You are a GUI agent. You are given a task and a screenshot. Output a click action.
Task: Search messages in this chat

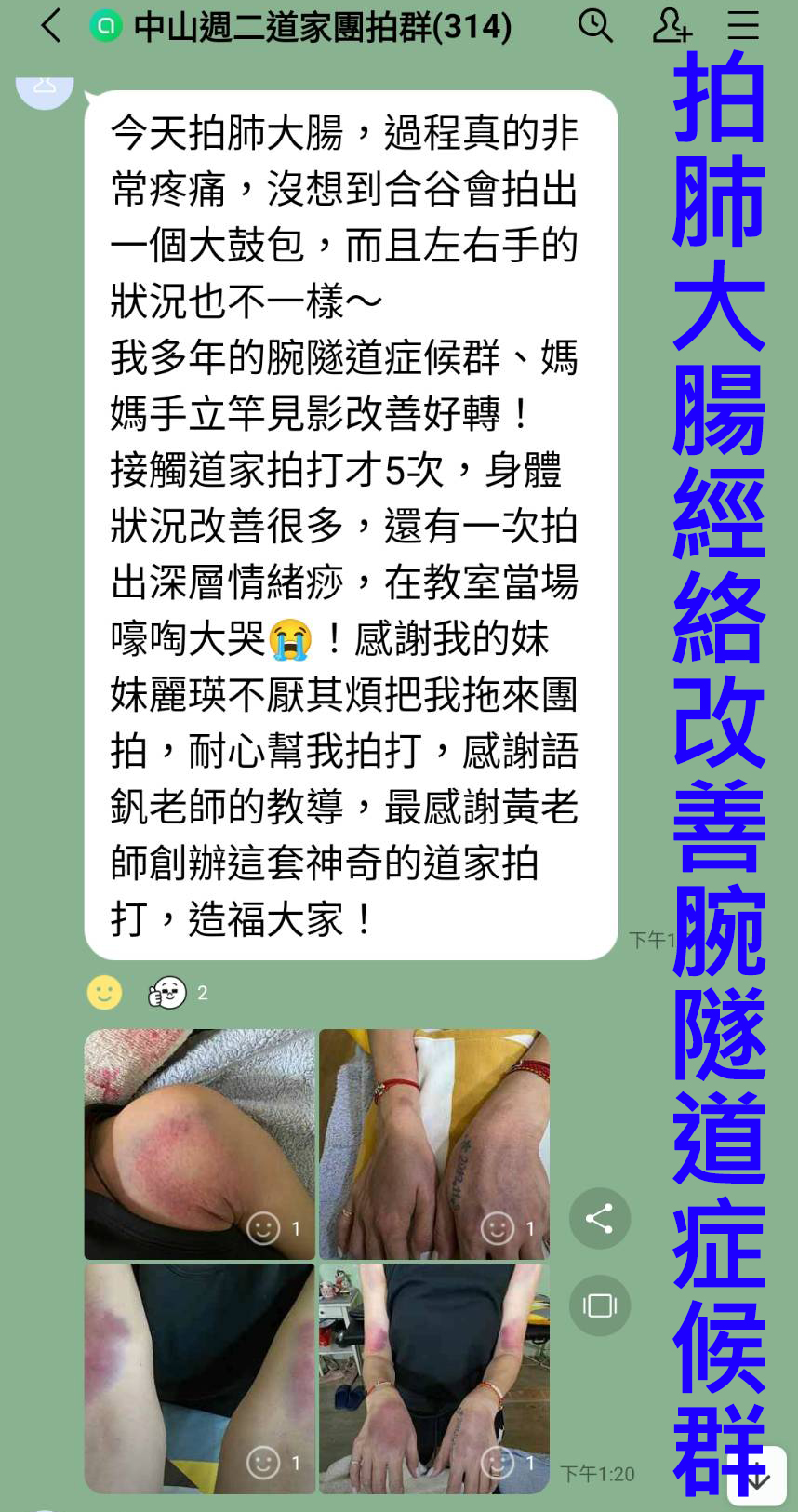[595, 26]
